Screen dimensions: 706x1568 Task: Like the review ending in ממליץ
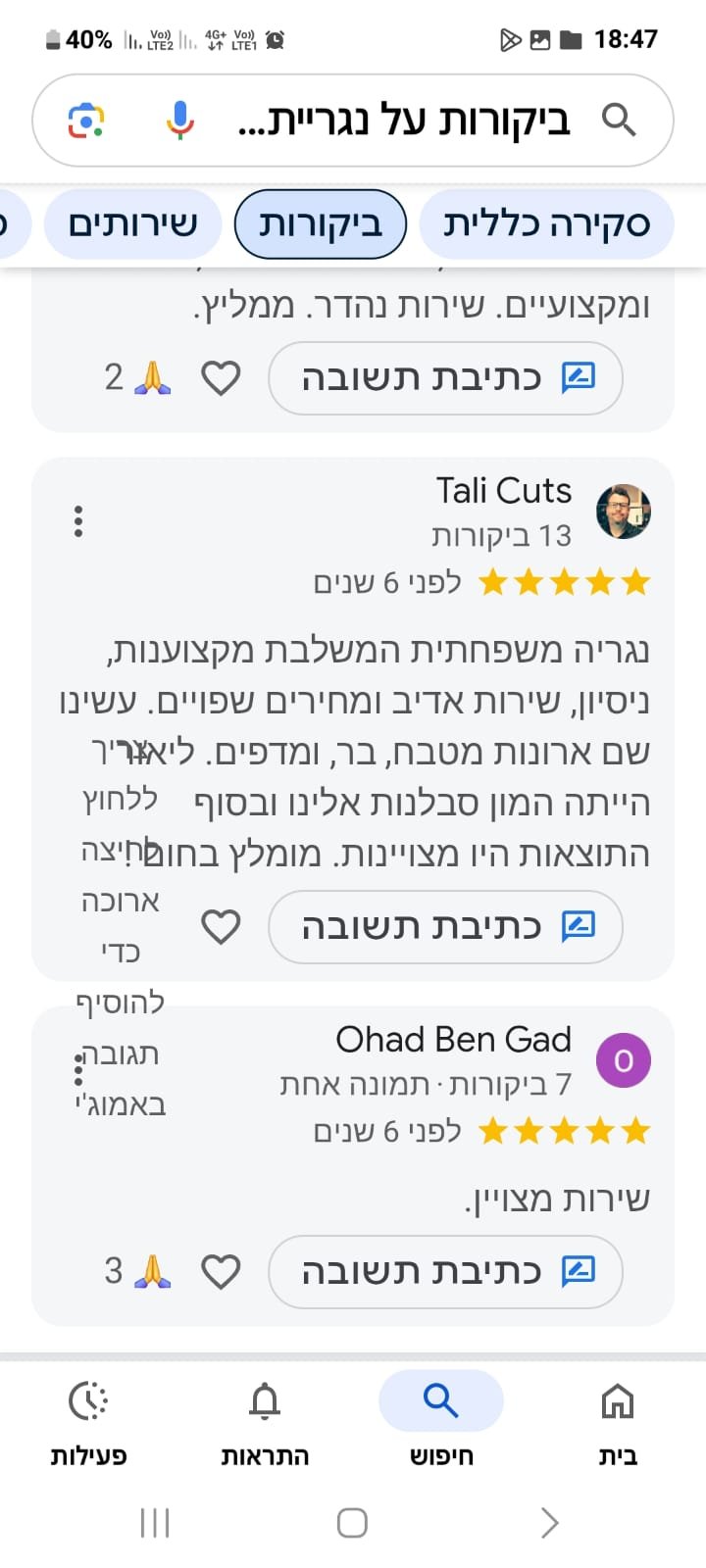[x=221, y=377]
